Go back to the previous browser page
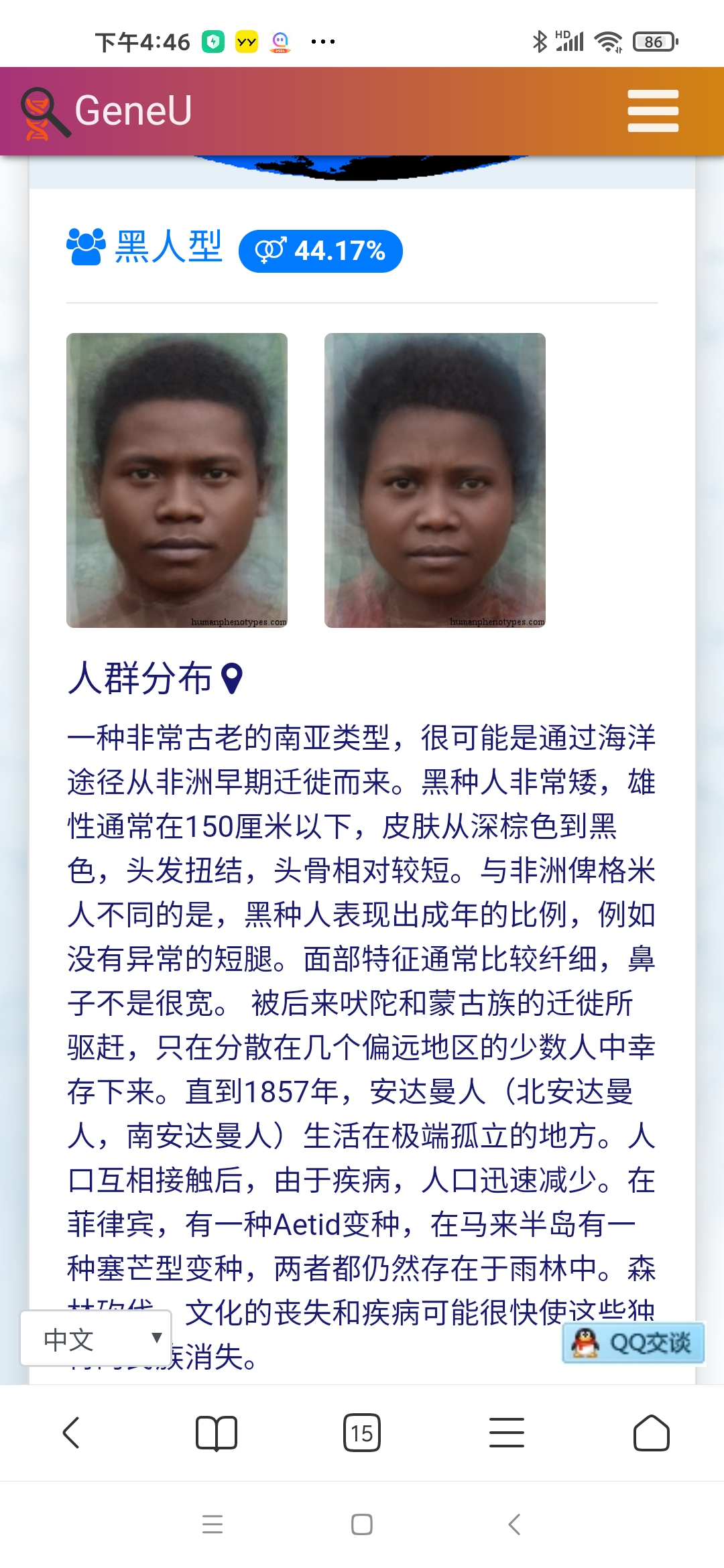The width and height of the screenshot is (724, 1568). coord(71,1433)
